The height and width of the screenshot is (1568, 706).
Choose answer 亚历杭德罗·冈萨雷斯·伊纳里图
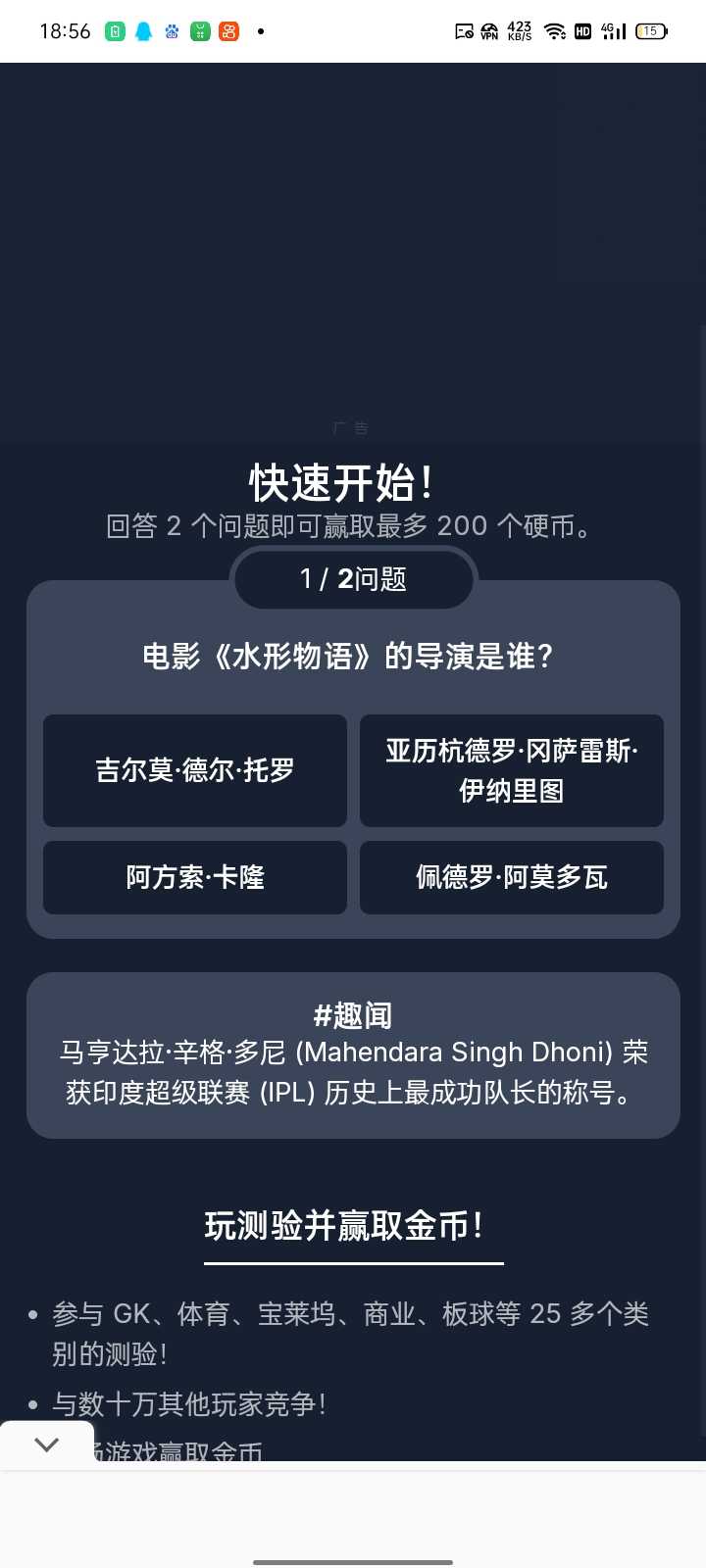point(511,770)
